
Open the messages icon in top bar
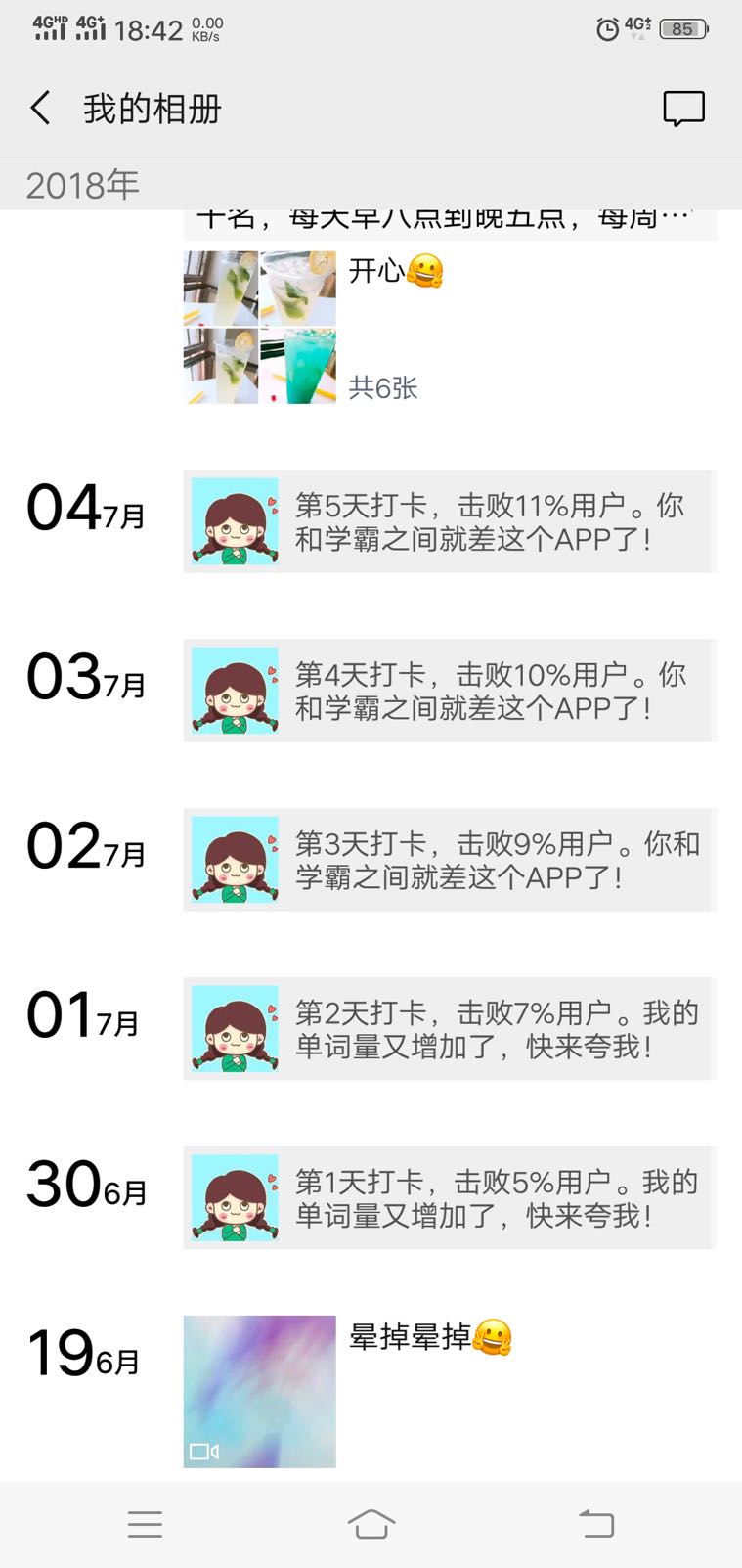(683, 108)
